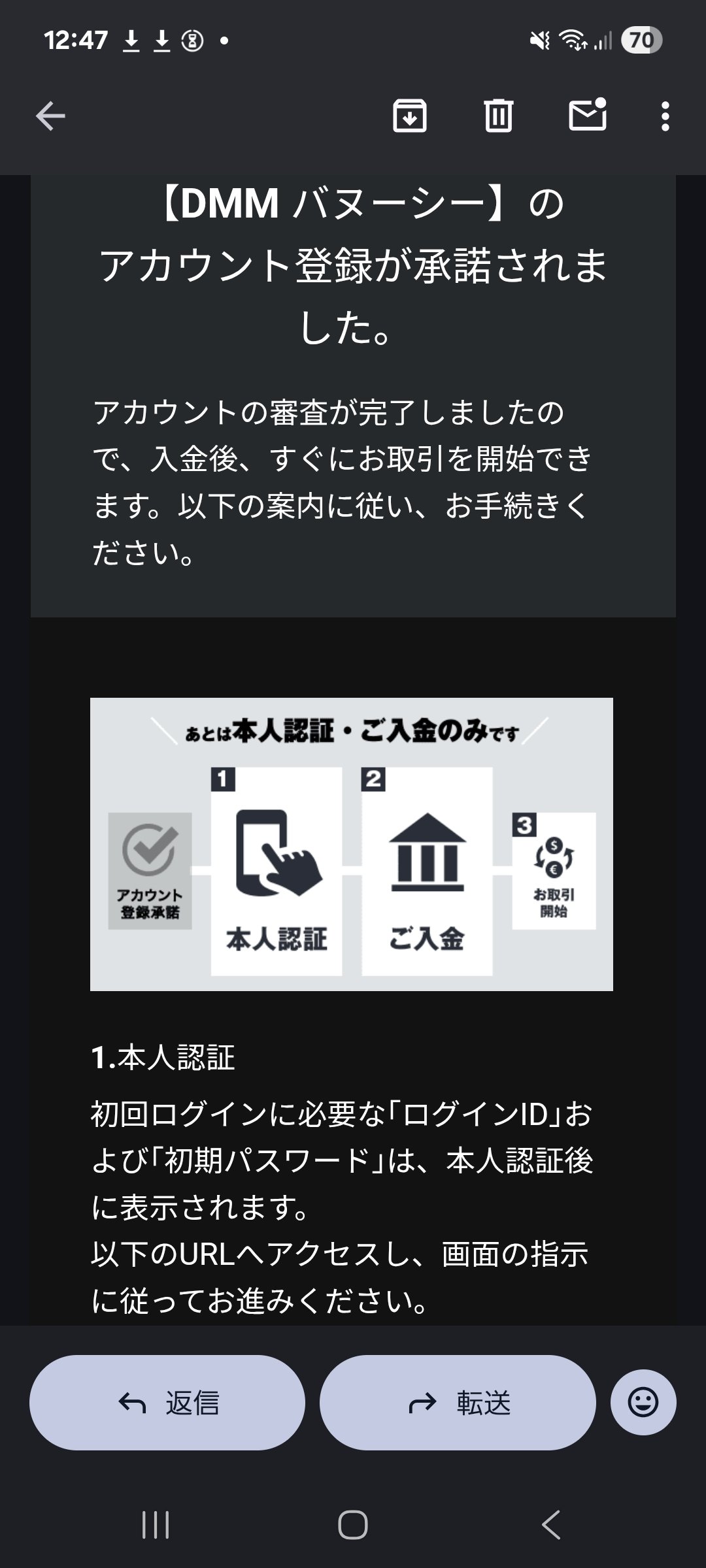Screen dimensions: 706x1568
Task: Add an emoji reaction
Action: coord(643,1403)
